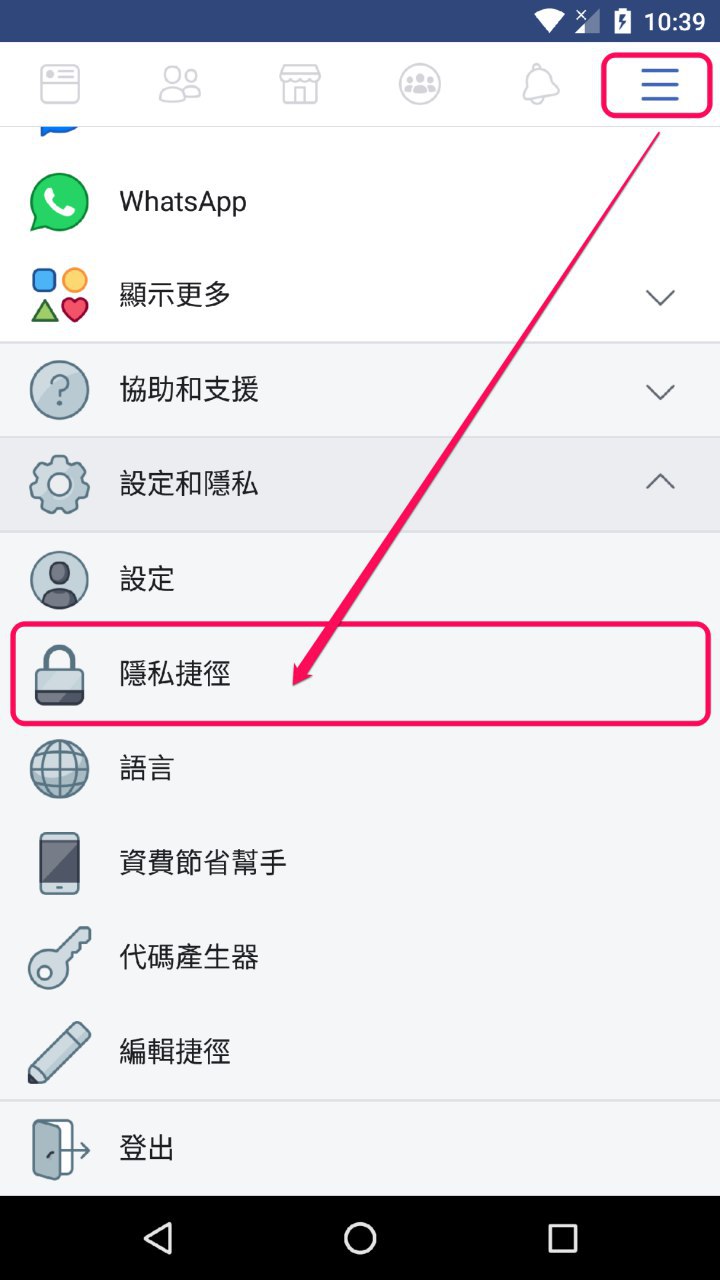Collapse 設定和隱私 section
720x1280 pixels.
pos(360,484)
